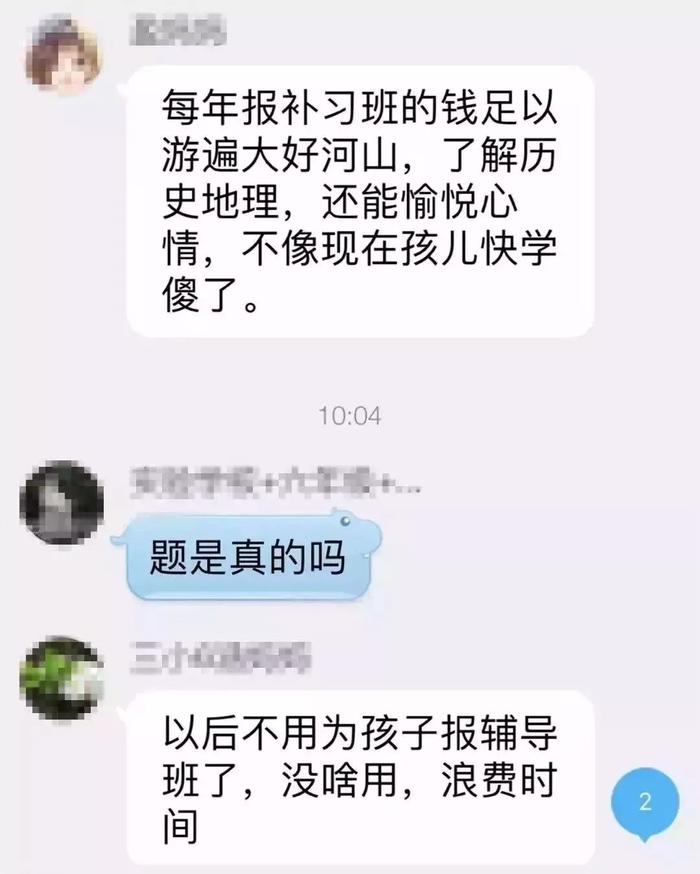Jump to the 2 new messages bubble
Screen dimensions: 700x874
tap(644, 802)
